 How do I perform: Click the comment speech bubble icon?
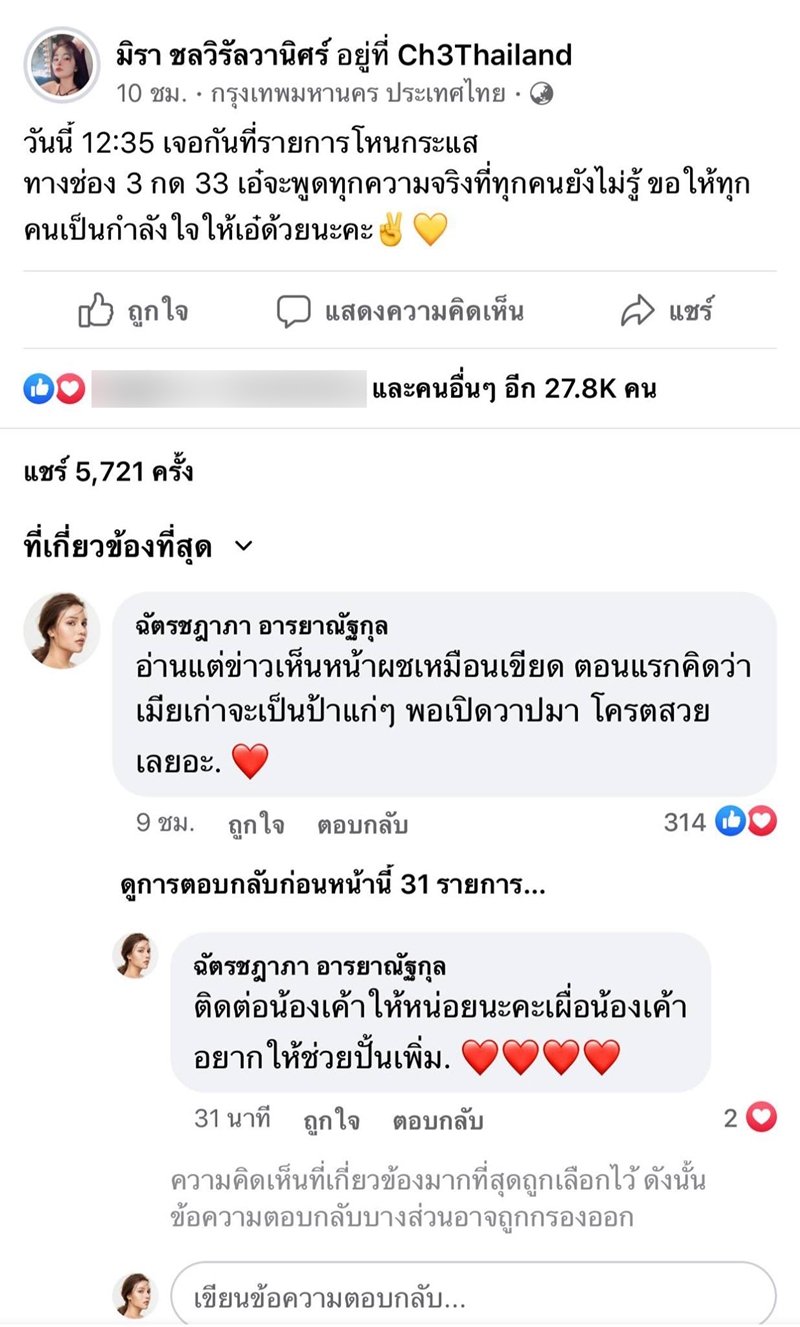296,311
